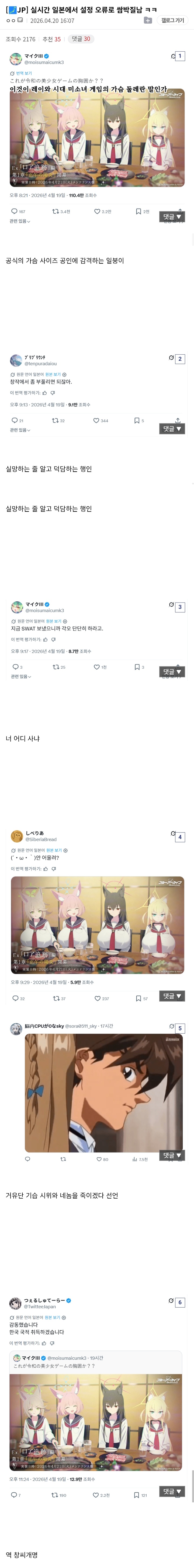Jump to comments via 댓글 30 chip
The height and width of the screenshot is (1568, 194).
(x=81, y=39)
